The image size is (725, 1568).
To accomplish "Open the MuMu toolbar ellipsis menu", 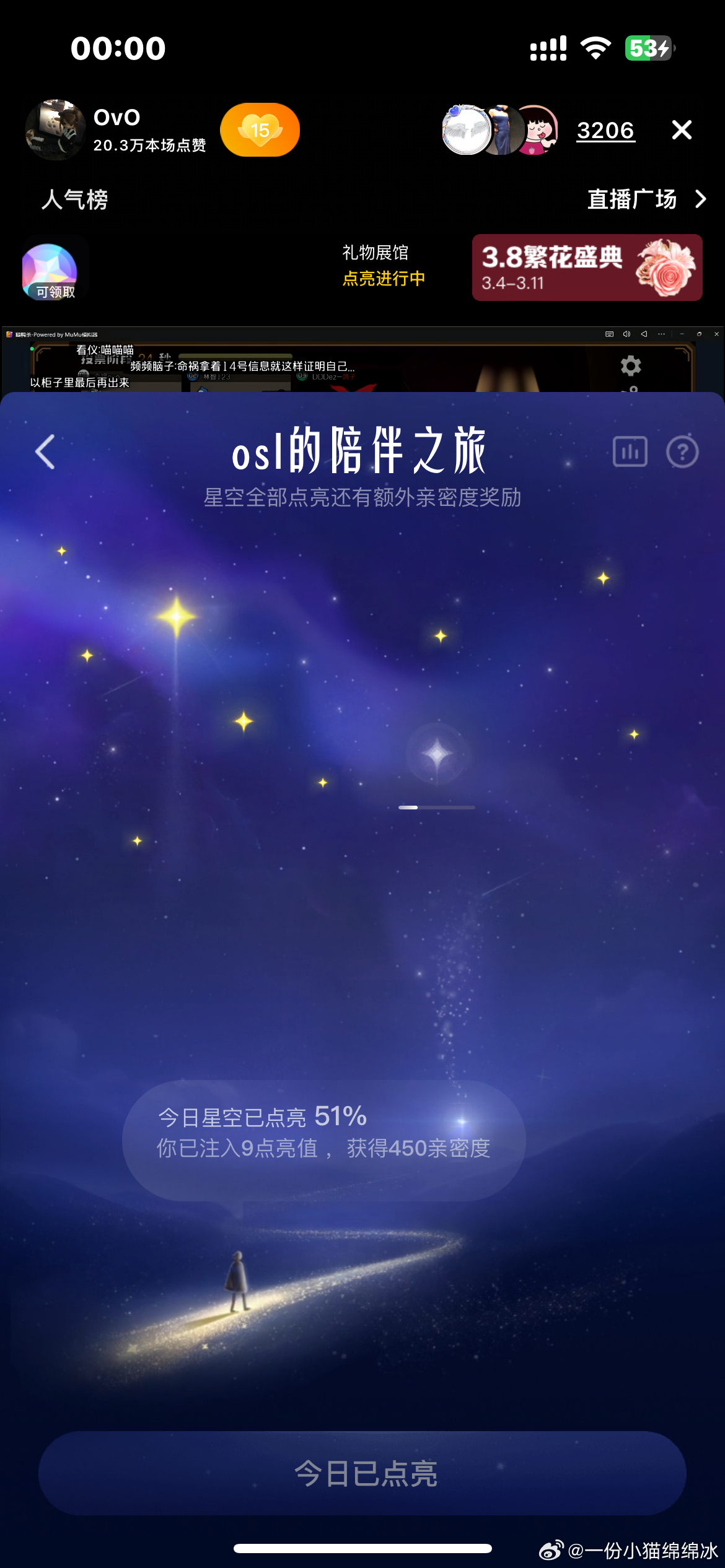I will 662,333.
